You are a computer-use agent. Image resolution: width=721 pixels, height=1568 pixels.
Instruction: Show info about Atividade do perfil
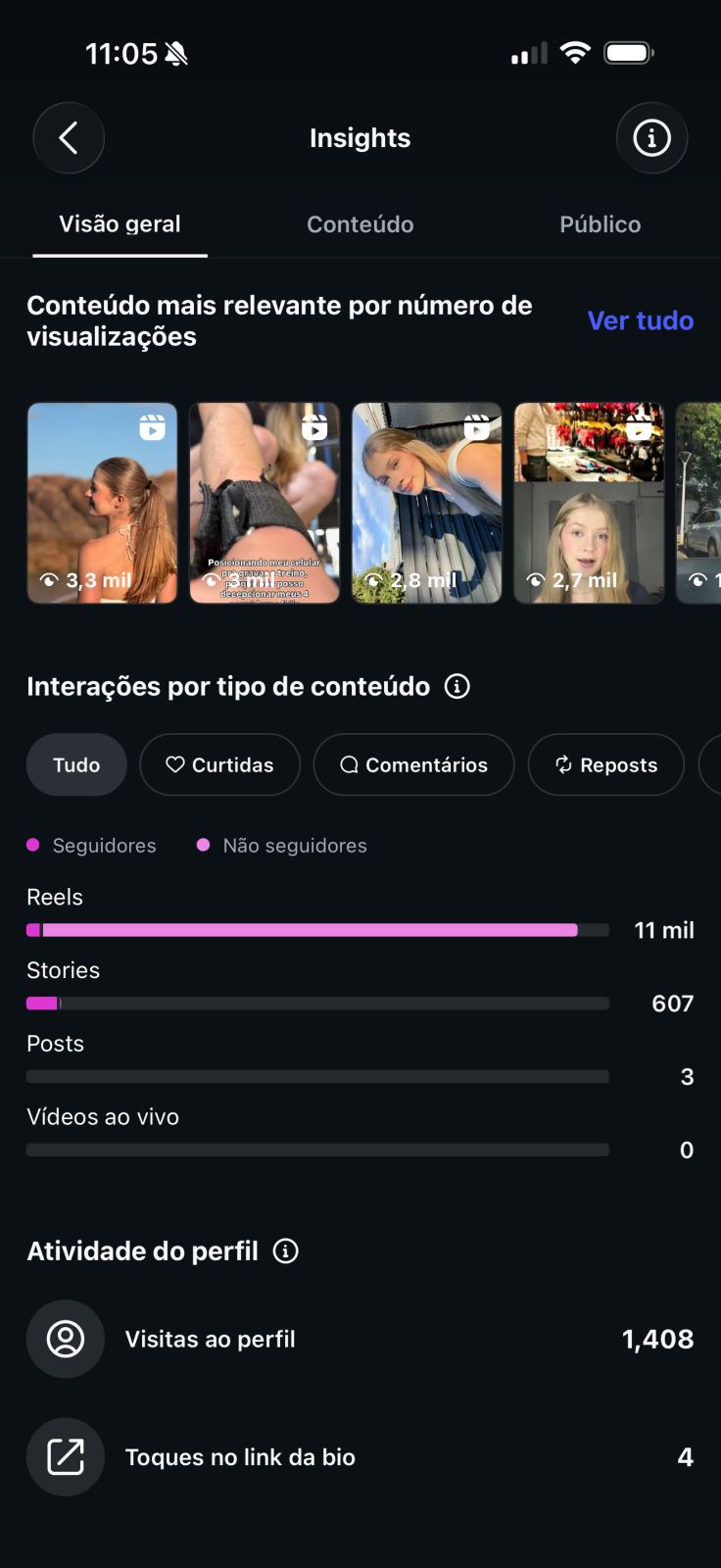286,1250
